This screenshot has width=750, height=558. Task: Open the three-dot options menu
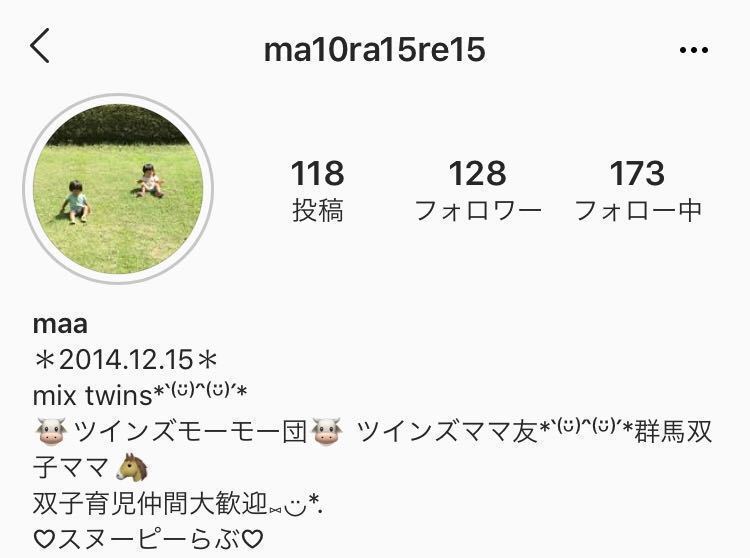(693, 50)
